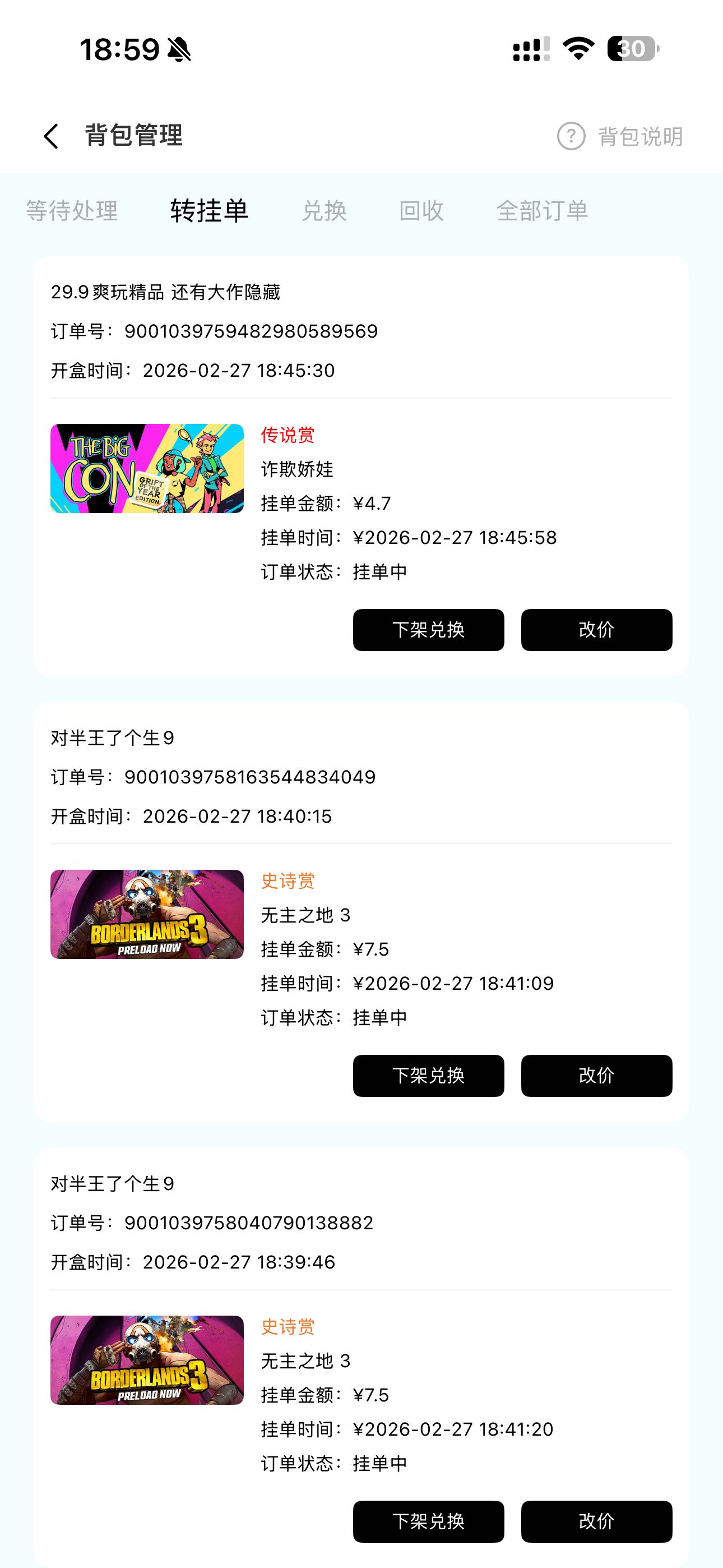Select the 转挂单 tab
723x1568 pixels.
pyautogui.click(x=210, y=211)
